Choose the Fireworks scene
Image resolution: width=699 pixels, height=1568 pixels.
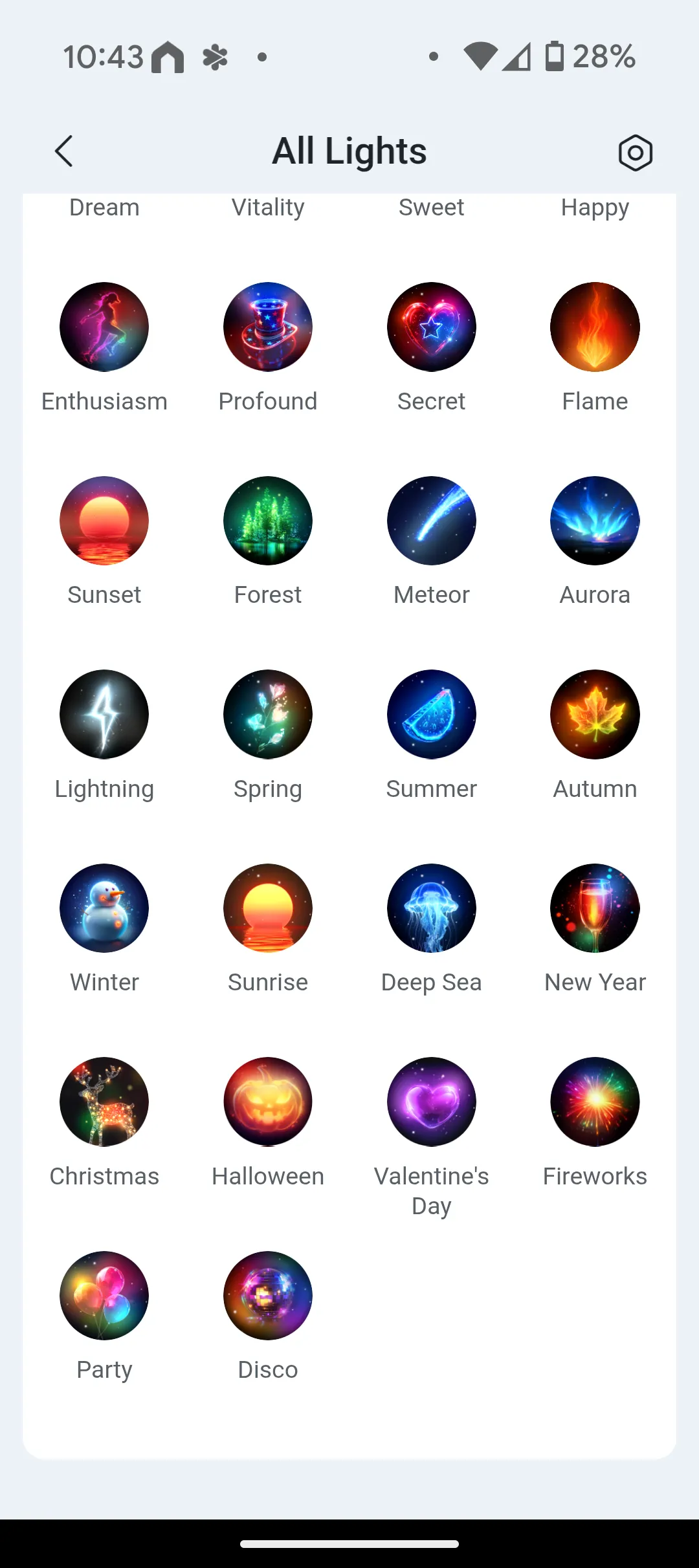click(595, 1102)
